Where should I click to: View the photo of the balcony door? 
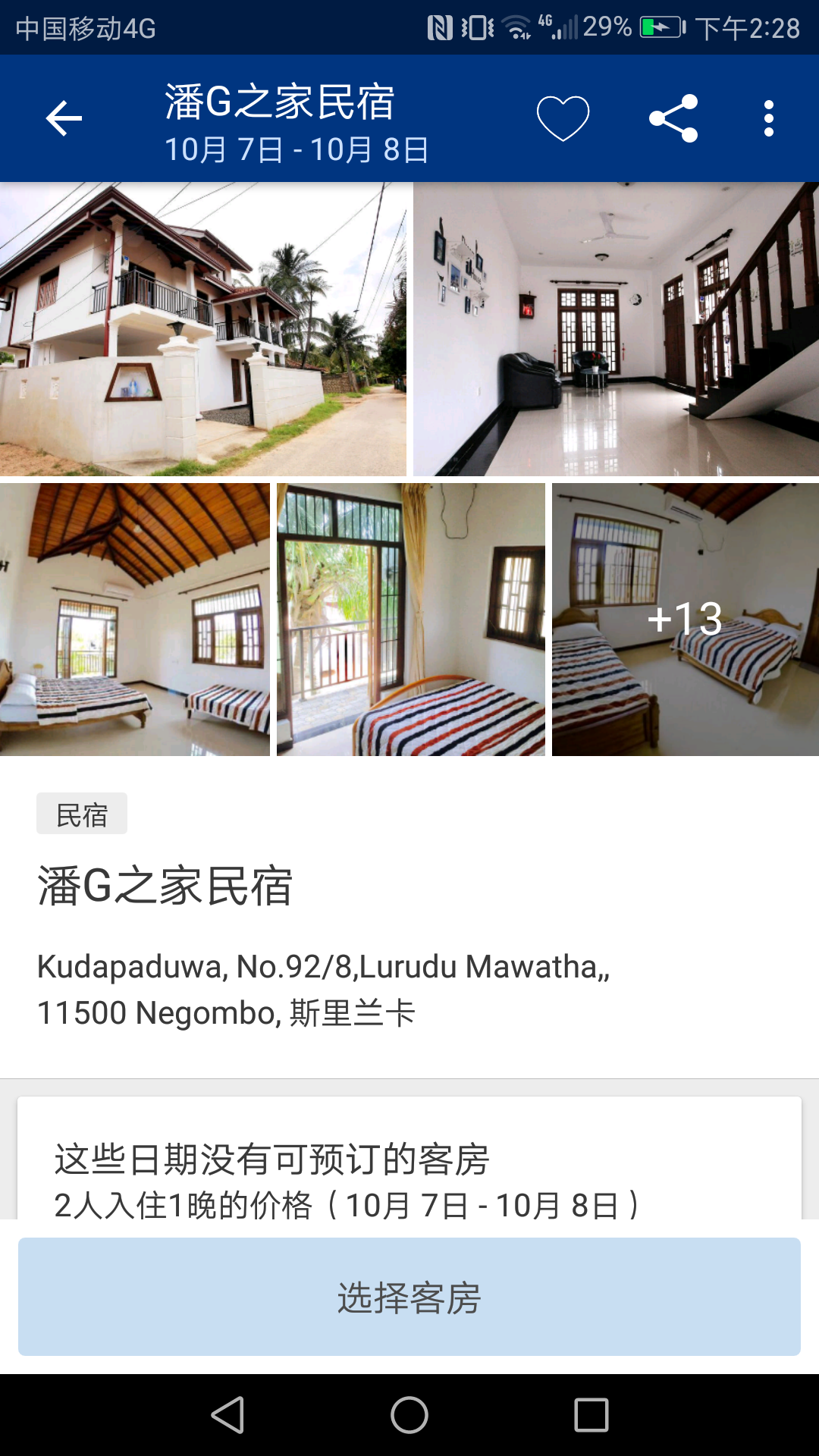[x=410, y=620]
